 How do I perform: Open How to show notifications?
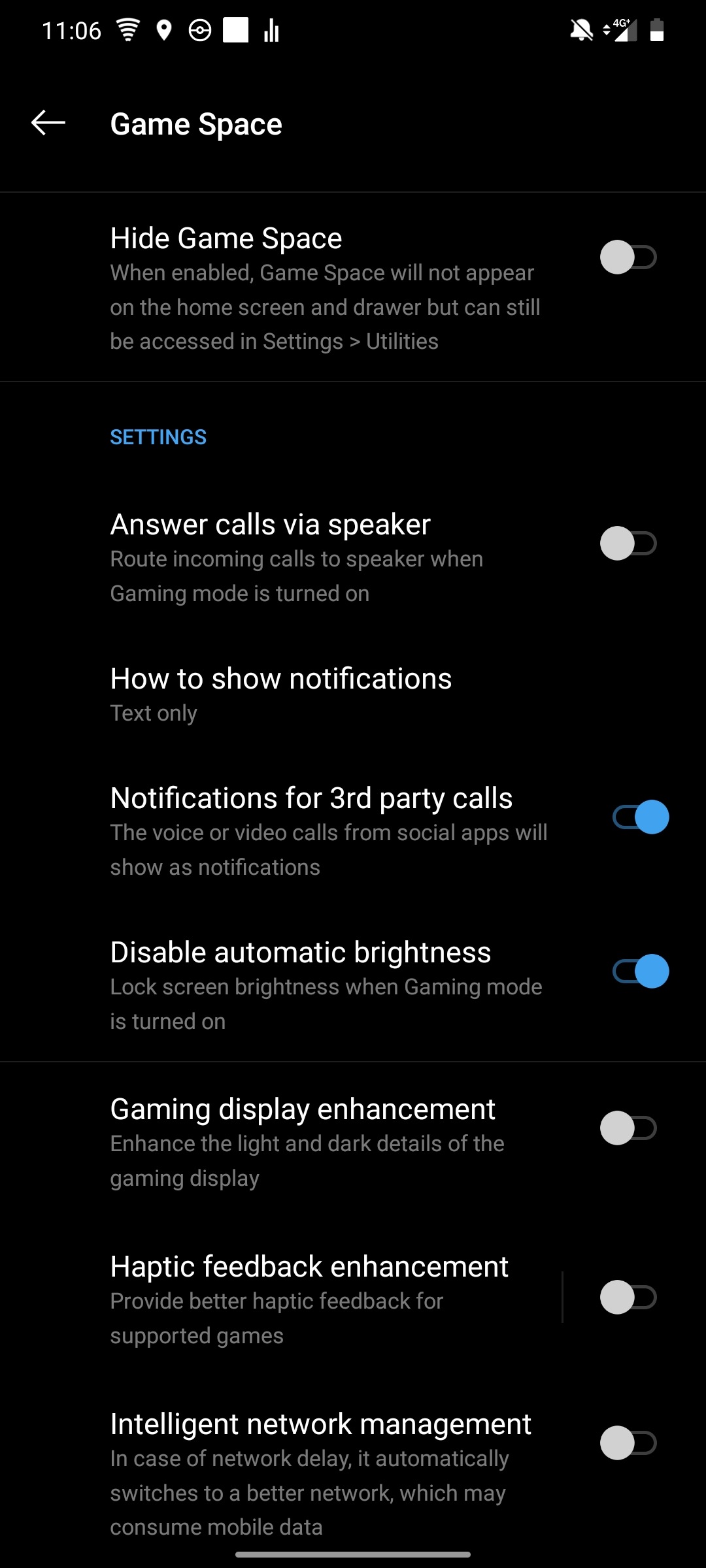point(281,694)
